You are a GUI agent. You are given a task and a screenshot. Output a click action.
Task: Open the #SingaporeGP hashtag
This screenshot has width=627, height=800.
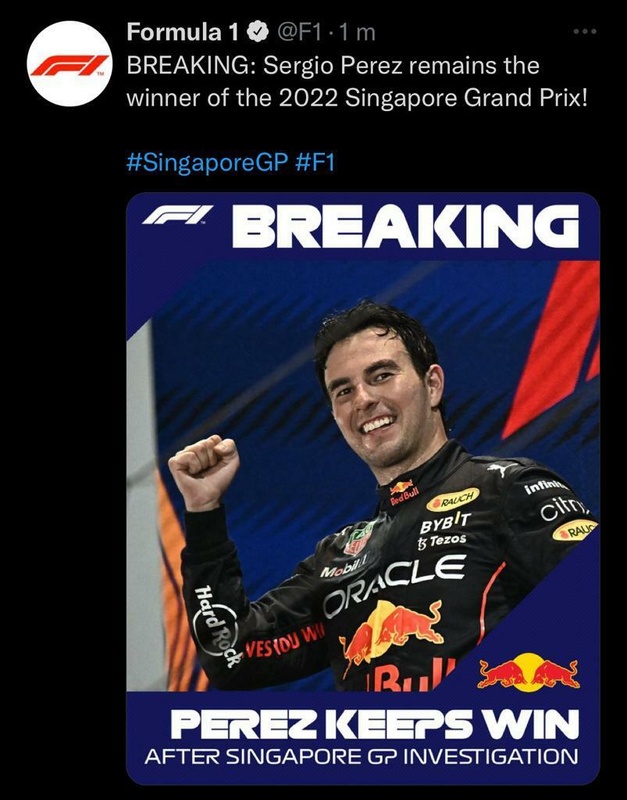(x=207, y=162)
